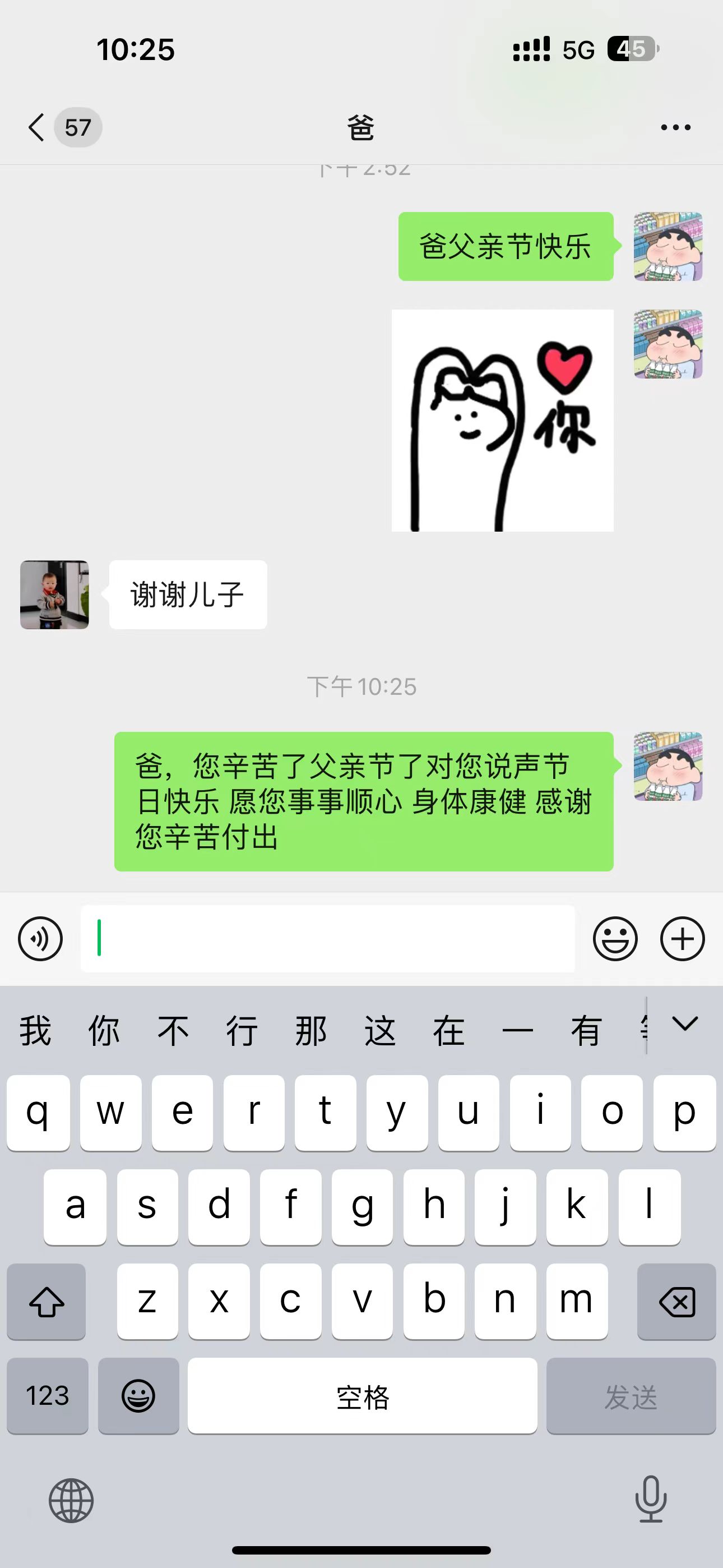Go back to the chat list
The height and width of the screenshot is (1568, 723).
pos(38,127)
